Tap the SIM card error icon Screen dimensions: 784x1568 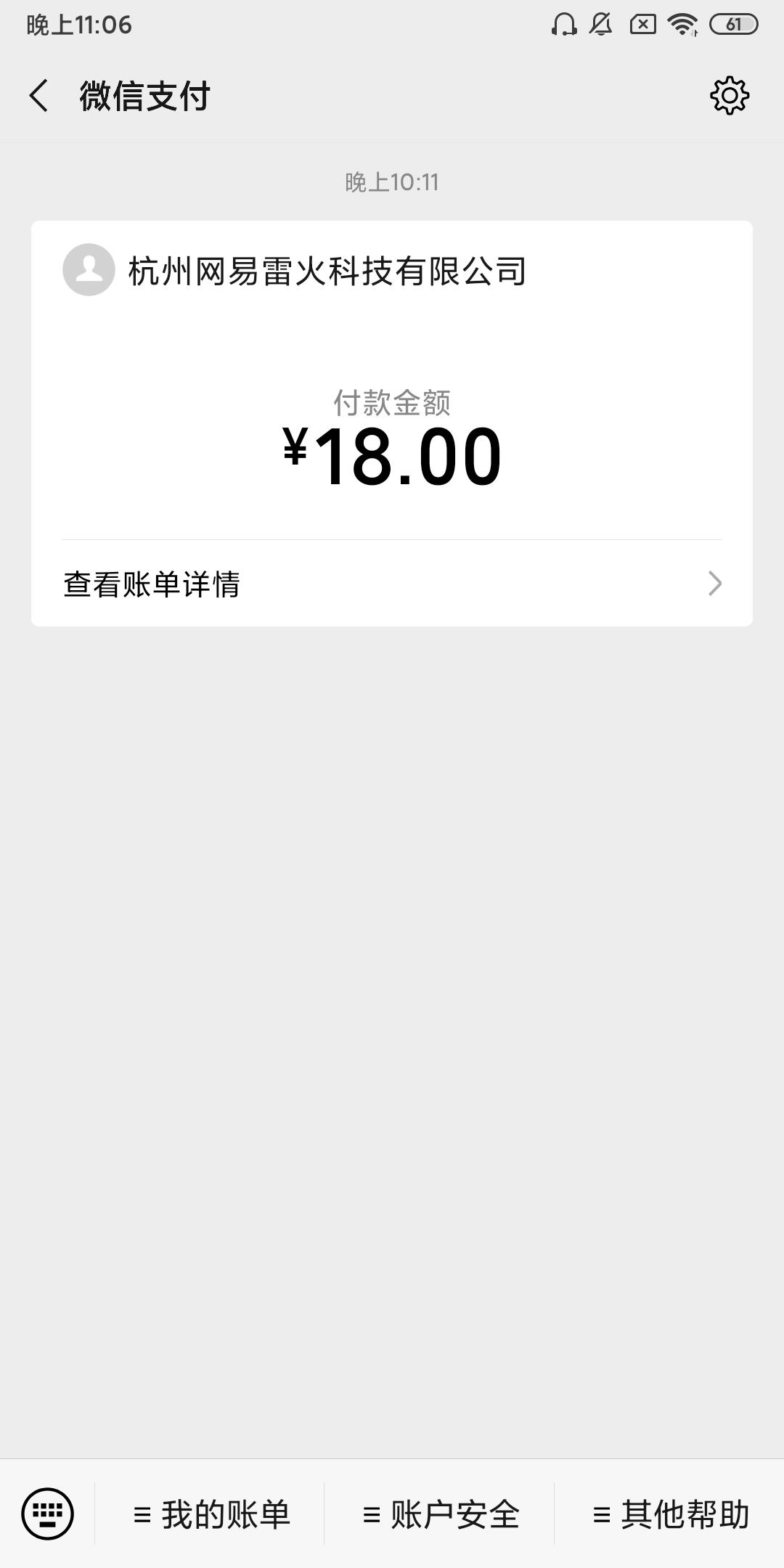click(x=642, y=24)
